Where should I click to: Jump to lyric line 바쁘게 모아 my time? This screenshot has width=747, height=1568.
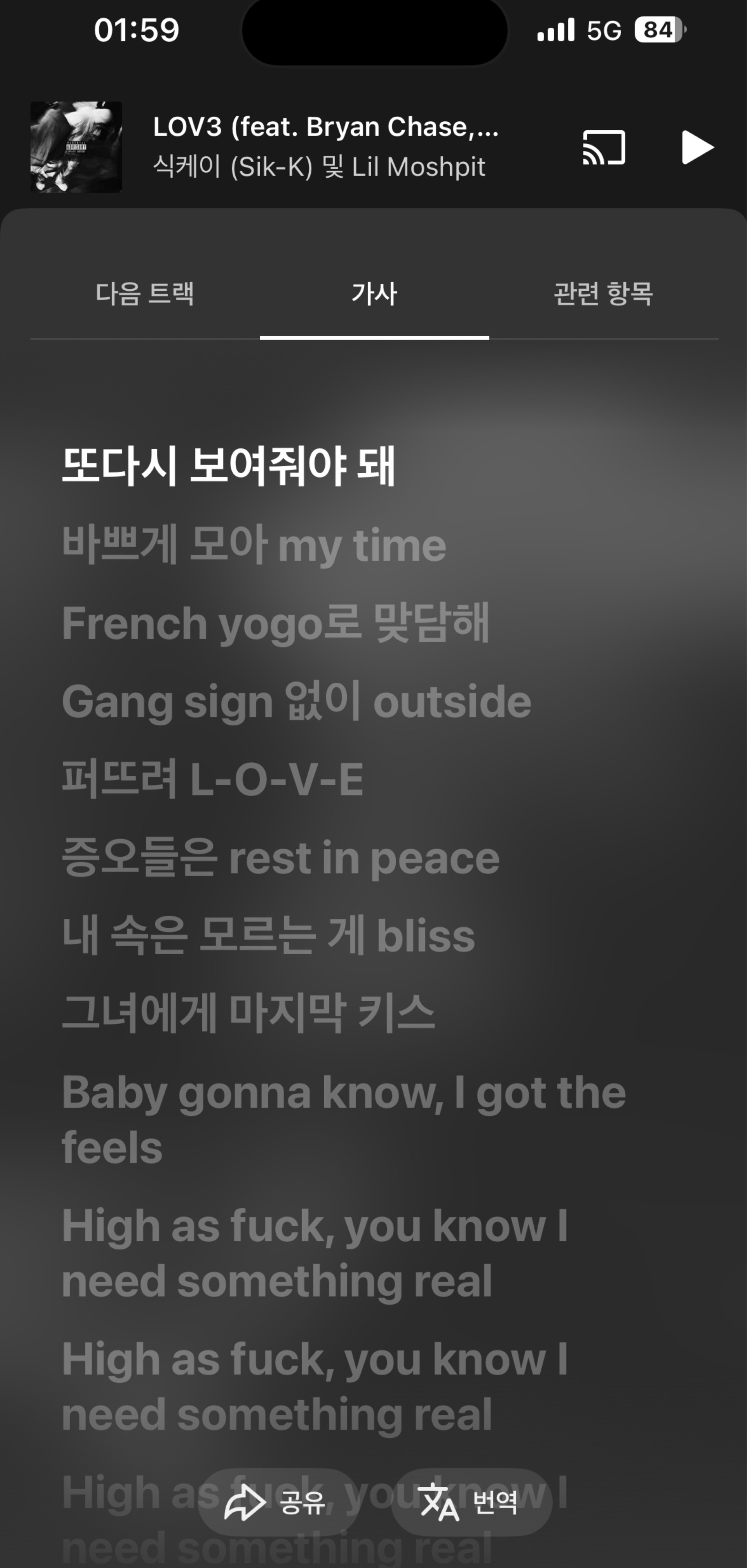(x=254, y=545)
